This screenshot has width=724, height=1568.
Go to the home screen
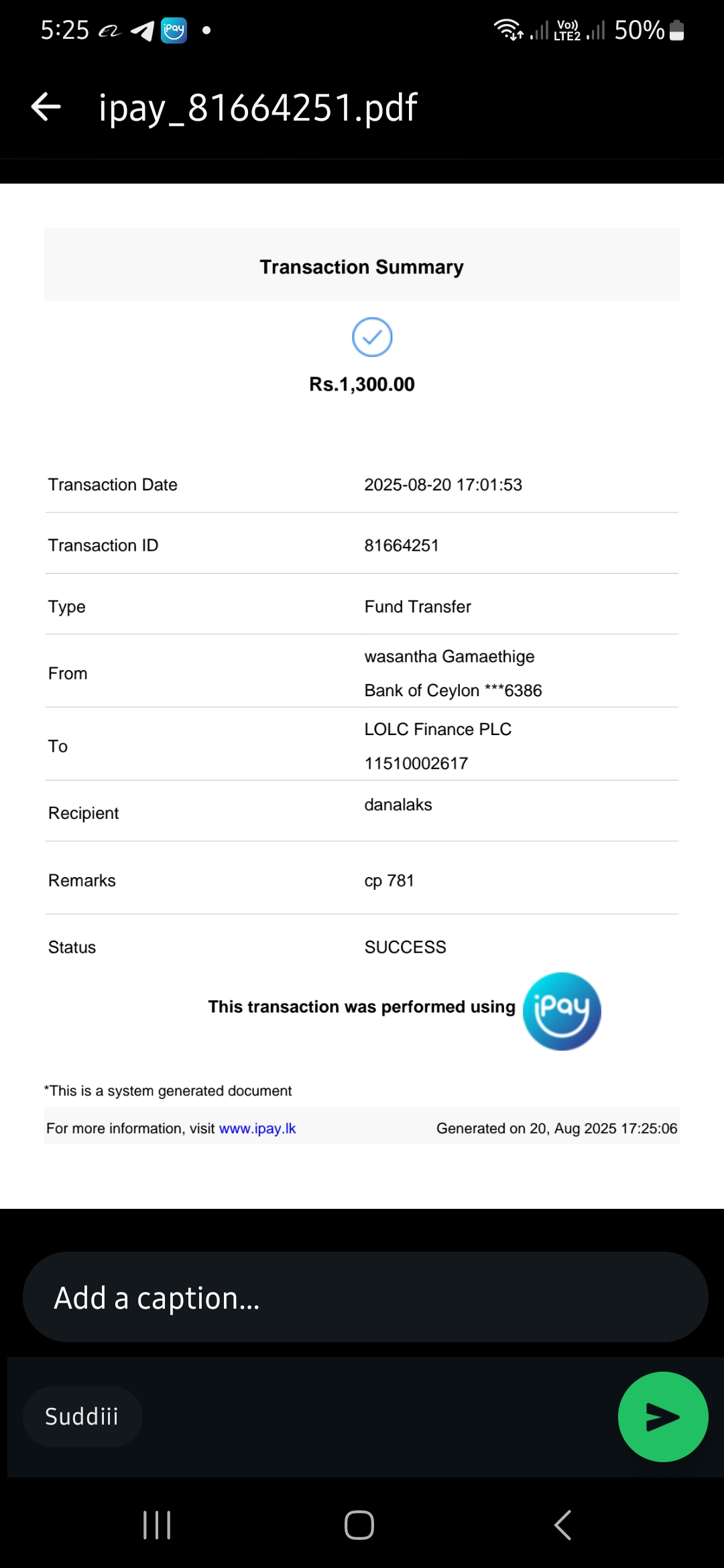(x=359, y=1525)
